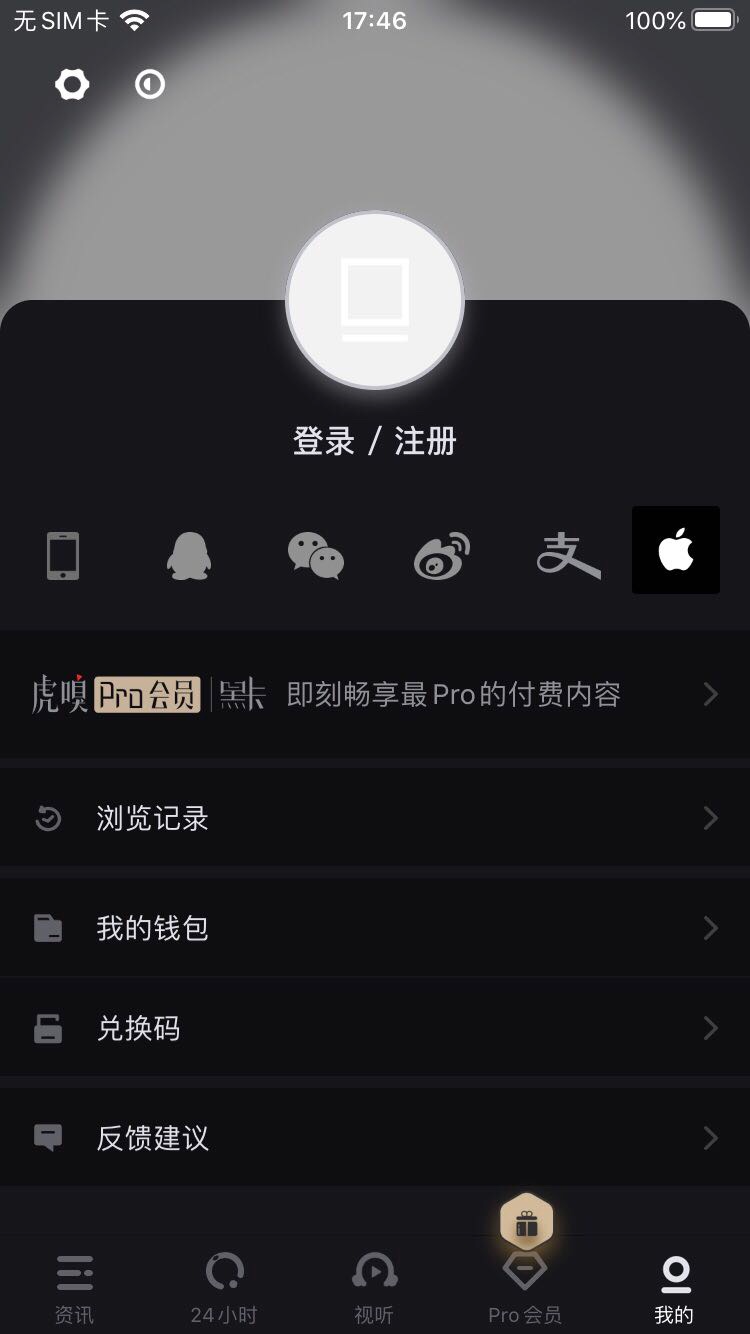Log in with Alipay icon
The width and height of the screenshot is (750, 1334).
tap(568, 555)
